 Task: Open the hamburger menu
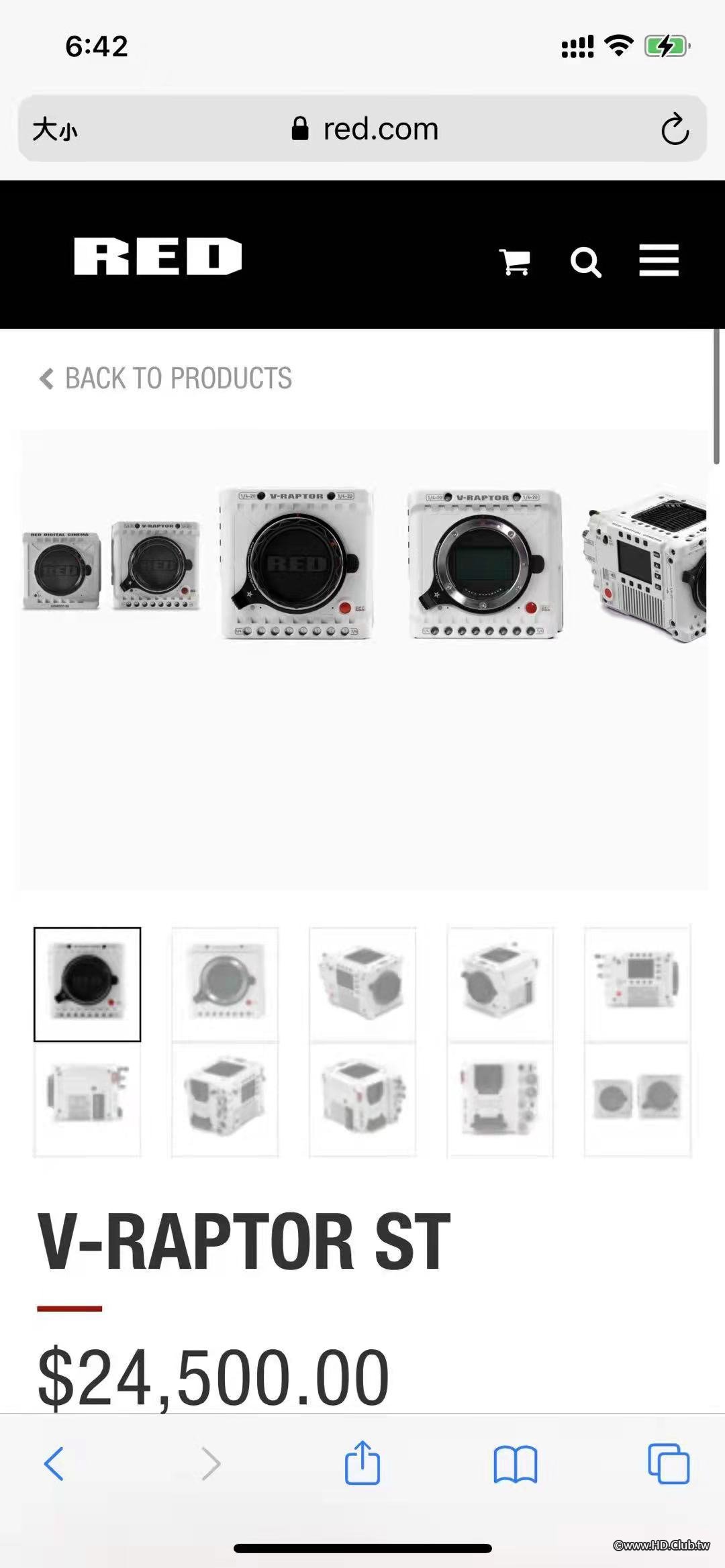pos(659,260)
